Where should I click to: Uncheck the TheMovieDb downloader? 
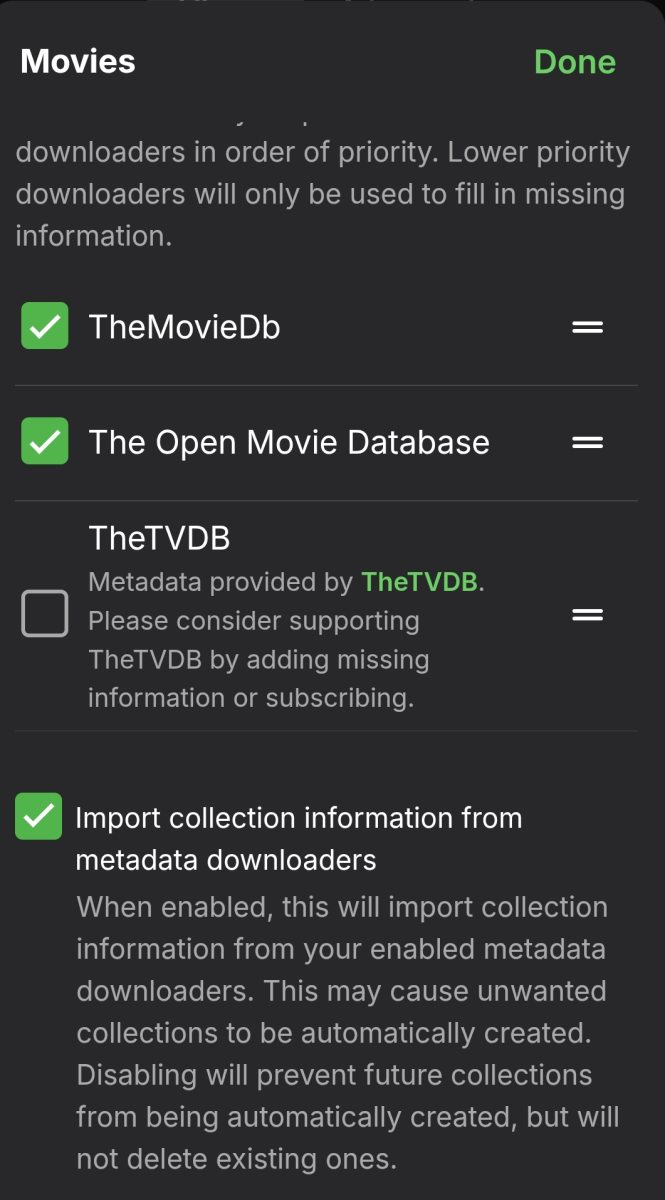(45, 326)
